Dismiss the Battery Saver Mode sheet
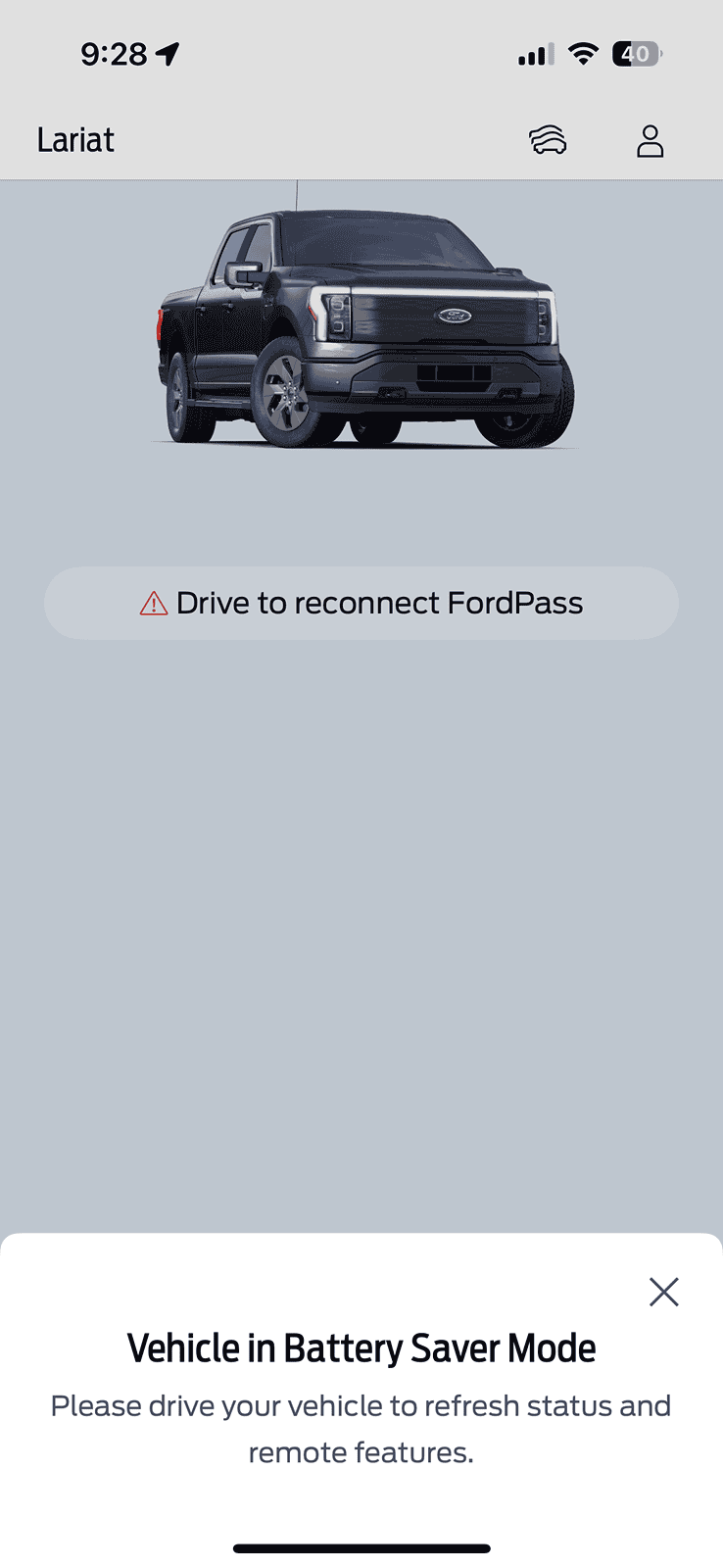 [x=663, y=1292]
